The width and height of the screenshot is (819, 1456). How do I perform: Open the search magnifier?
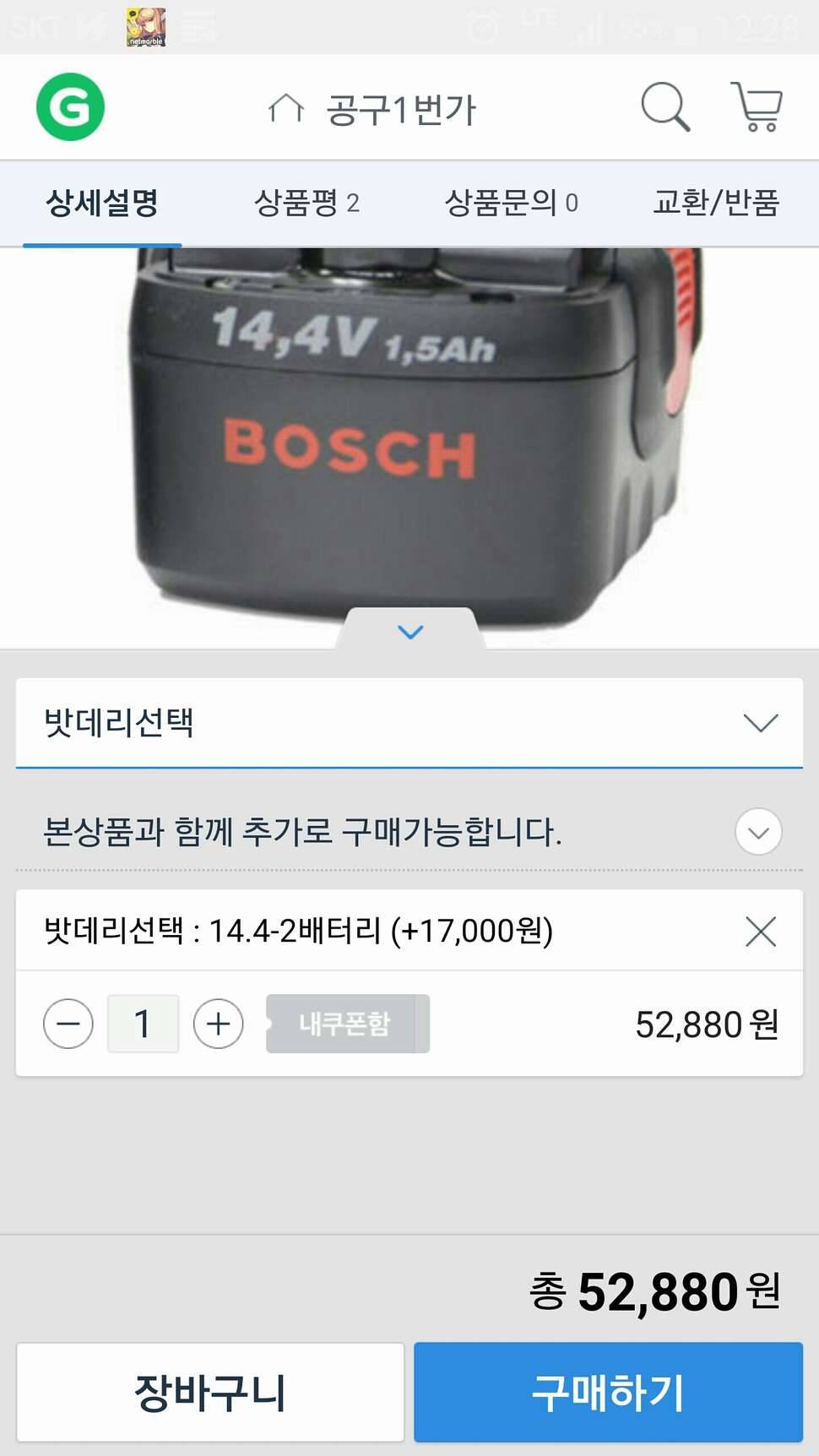tap(665, 107)
